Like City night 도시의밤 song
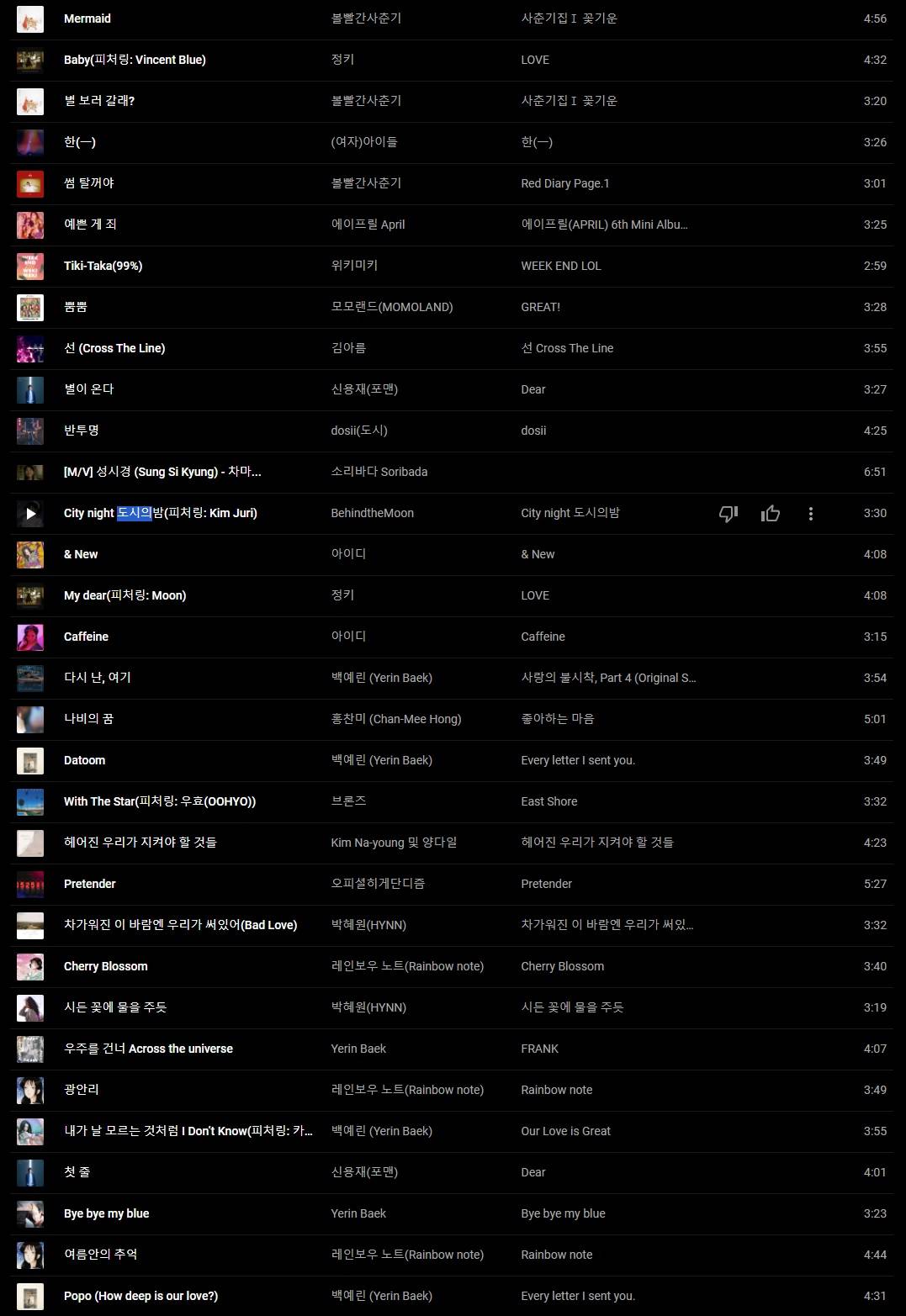This screenshot has width=906, height=1316. click(770, 513)
